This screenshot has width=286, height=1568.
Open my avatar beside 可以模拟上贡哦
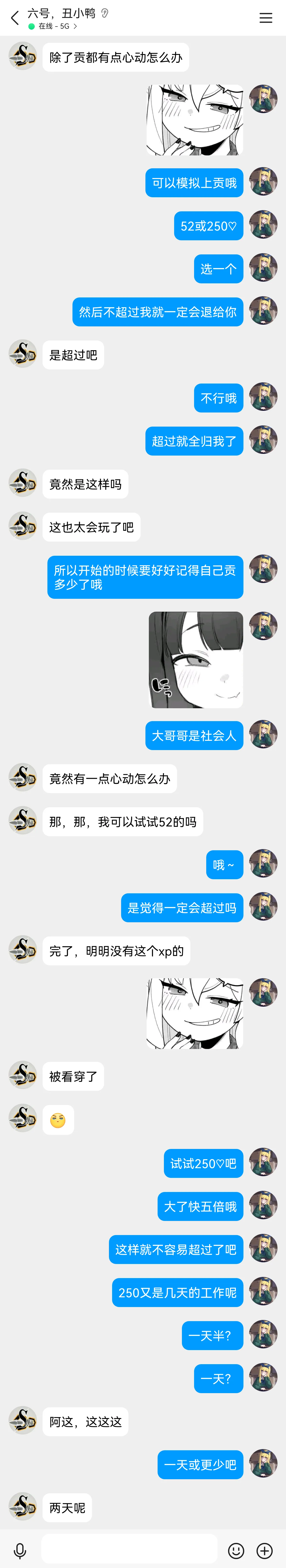(263, 182)
